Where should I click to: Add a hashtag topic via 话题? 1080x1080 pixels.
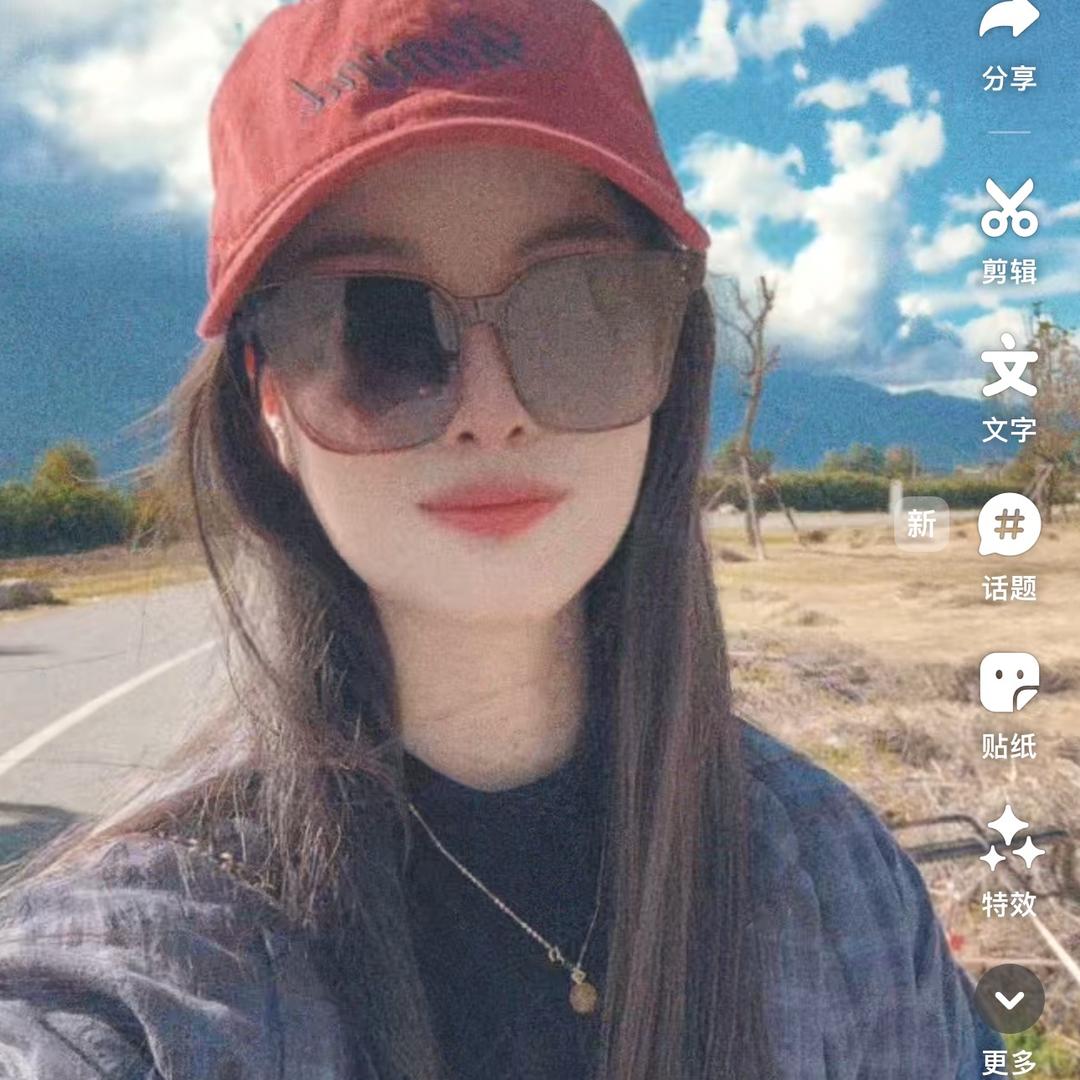click(x=1009, y=526)
